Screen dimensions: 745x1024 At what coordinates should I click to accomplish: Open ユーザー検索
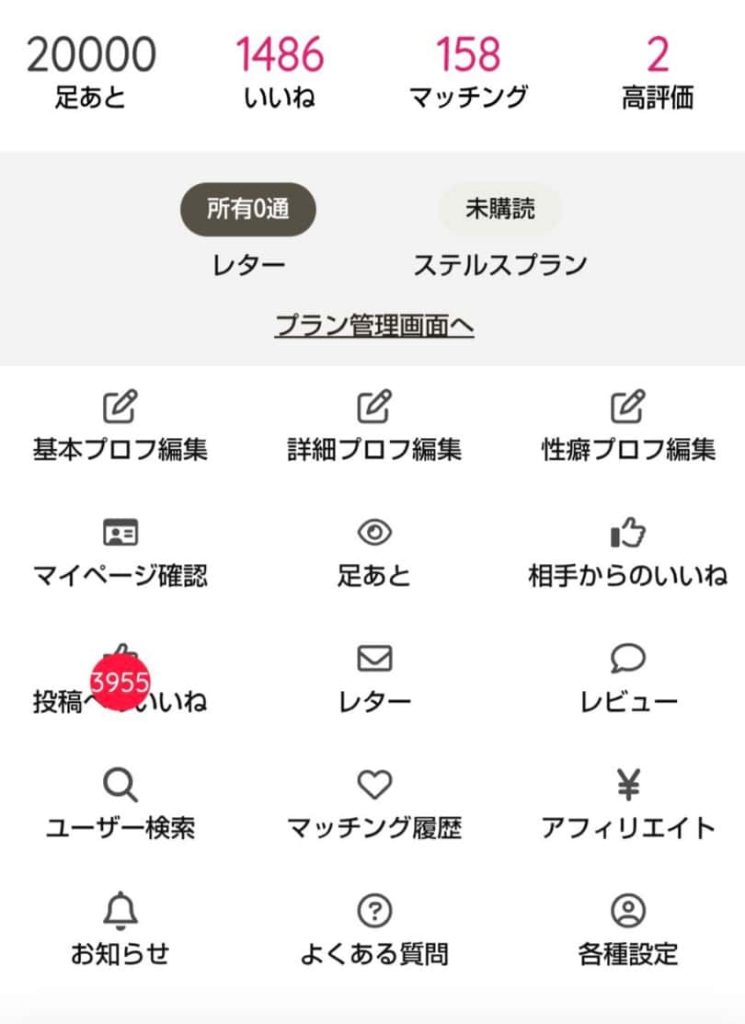click(x=120, y=806)
